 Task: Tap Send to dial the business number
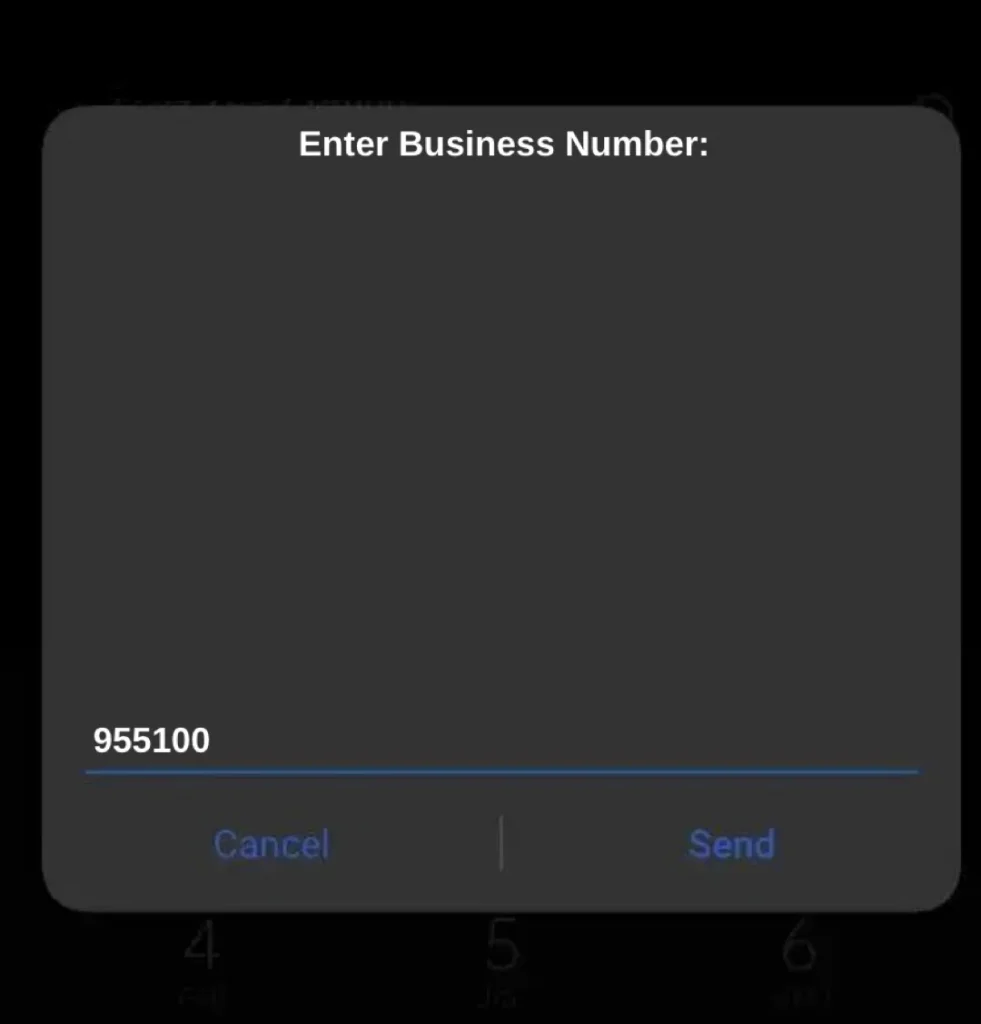[731, 845]
